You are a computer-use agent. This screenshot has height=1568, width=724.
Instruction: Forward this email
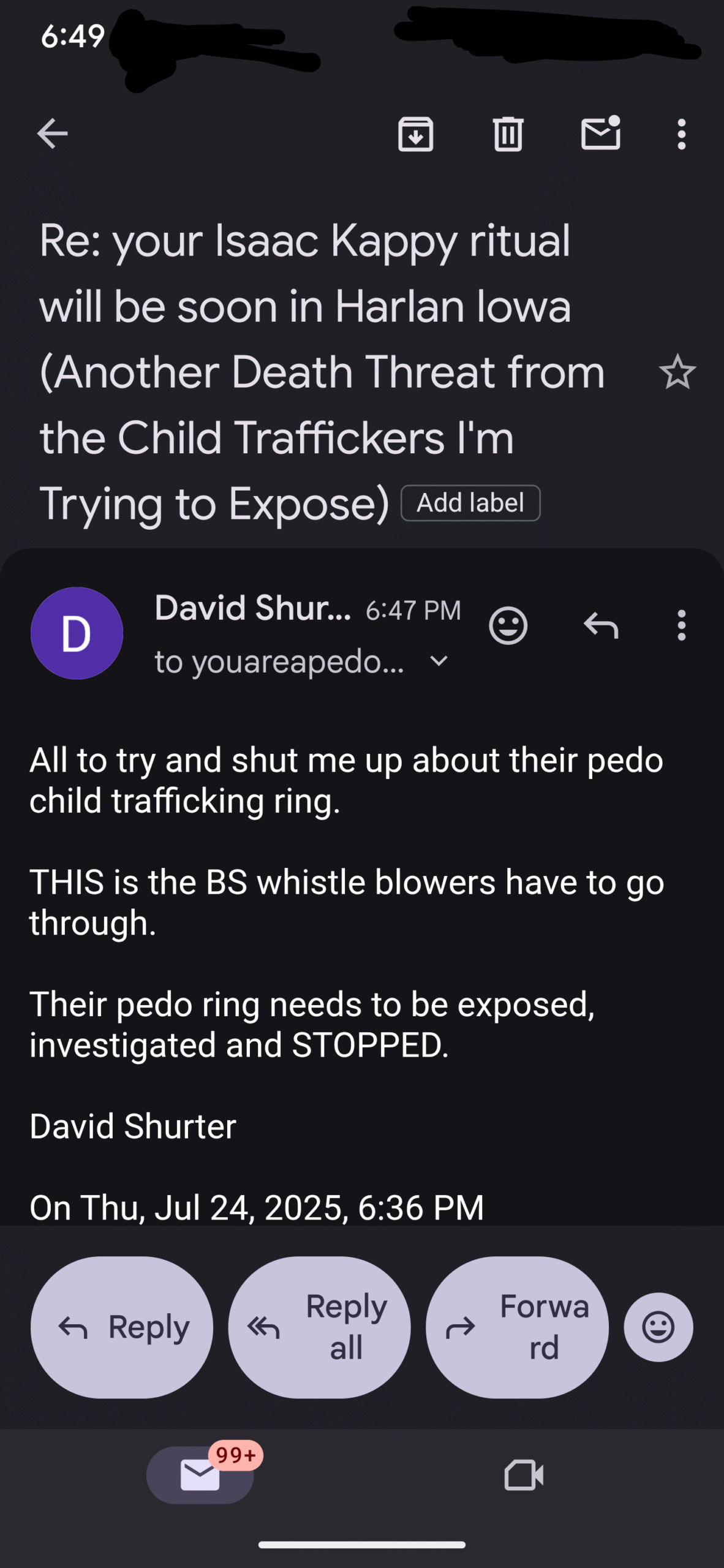517,1327
